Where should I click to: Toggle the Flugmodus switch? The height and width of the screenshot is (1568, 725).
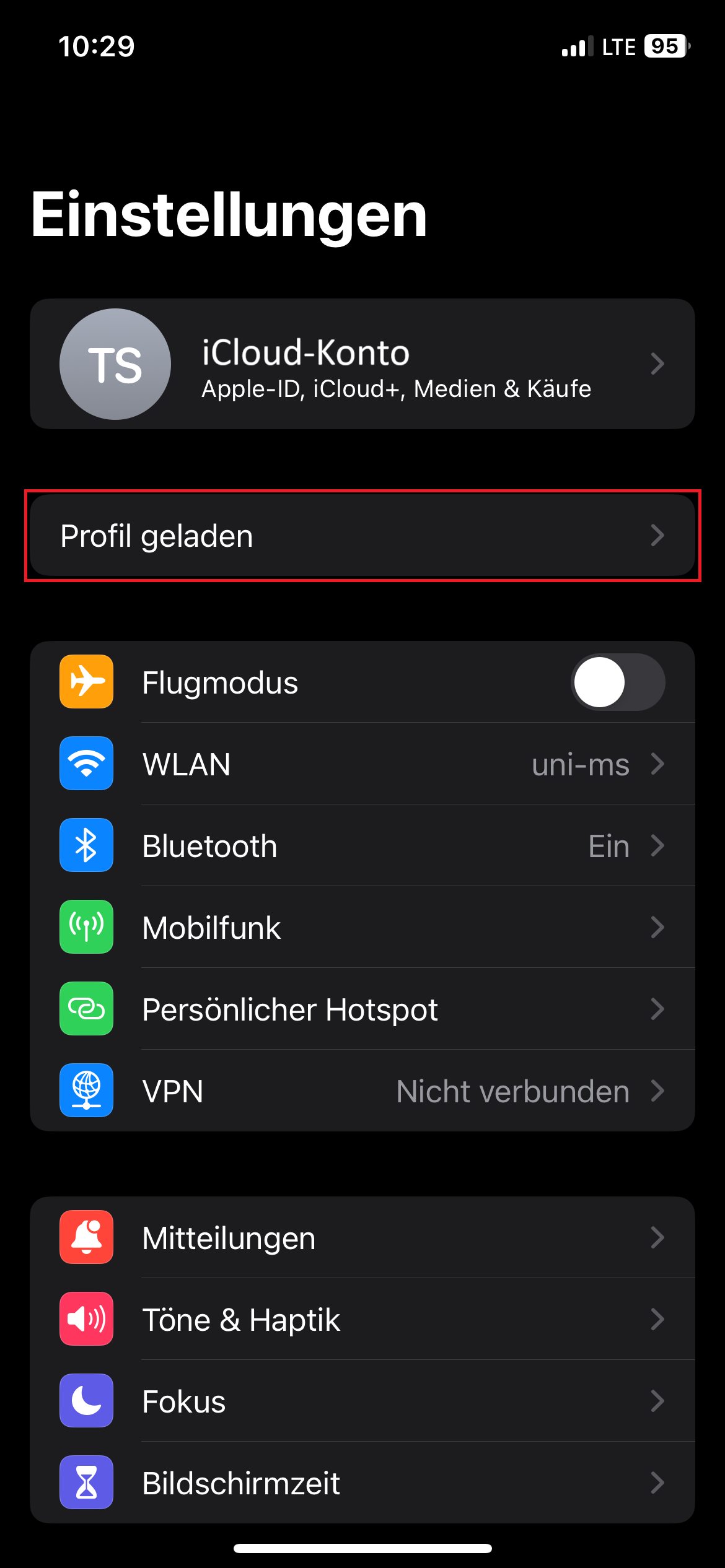tap(617, 682)
